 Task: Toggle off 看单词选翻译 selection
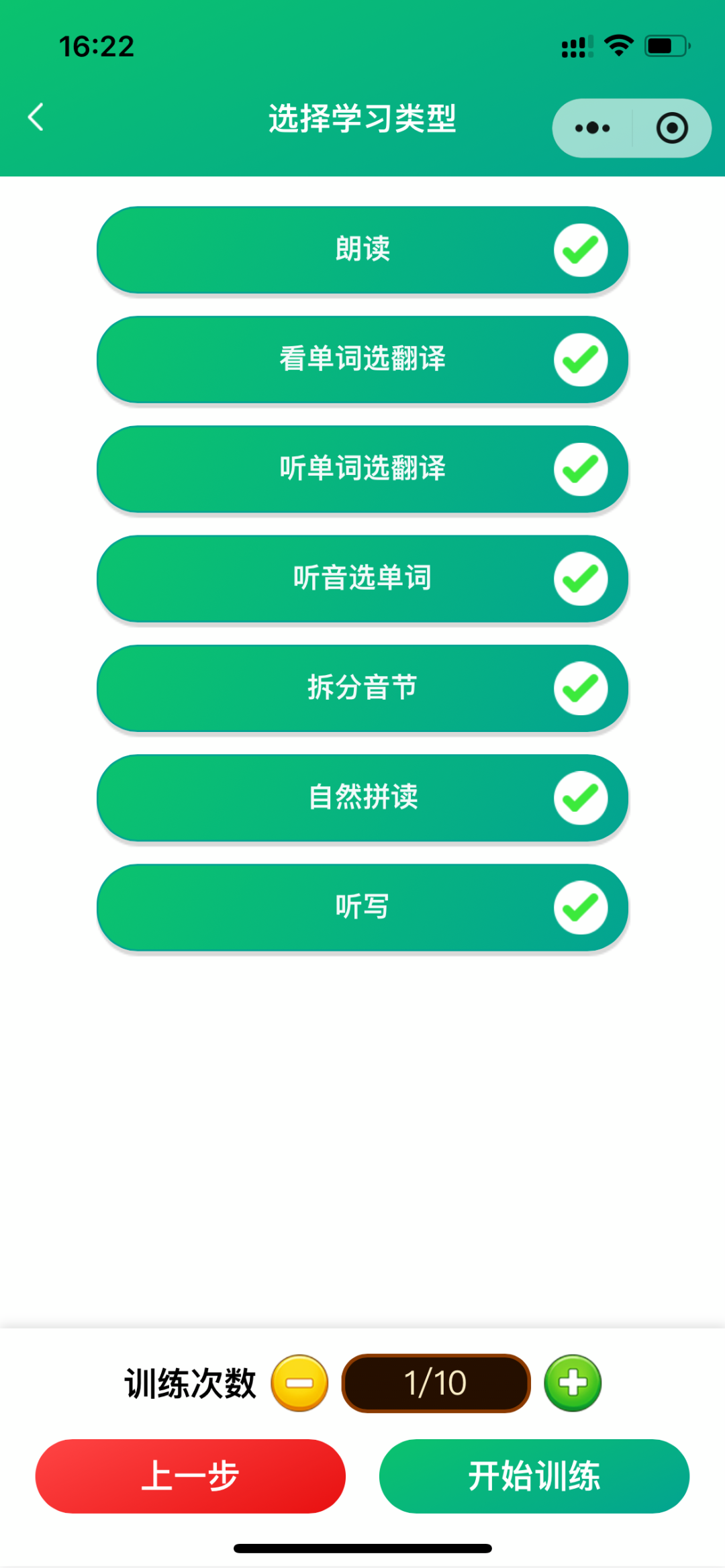click(581, 360)
